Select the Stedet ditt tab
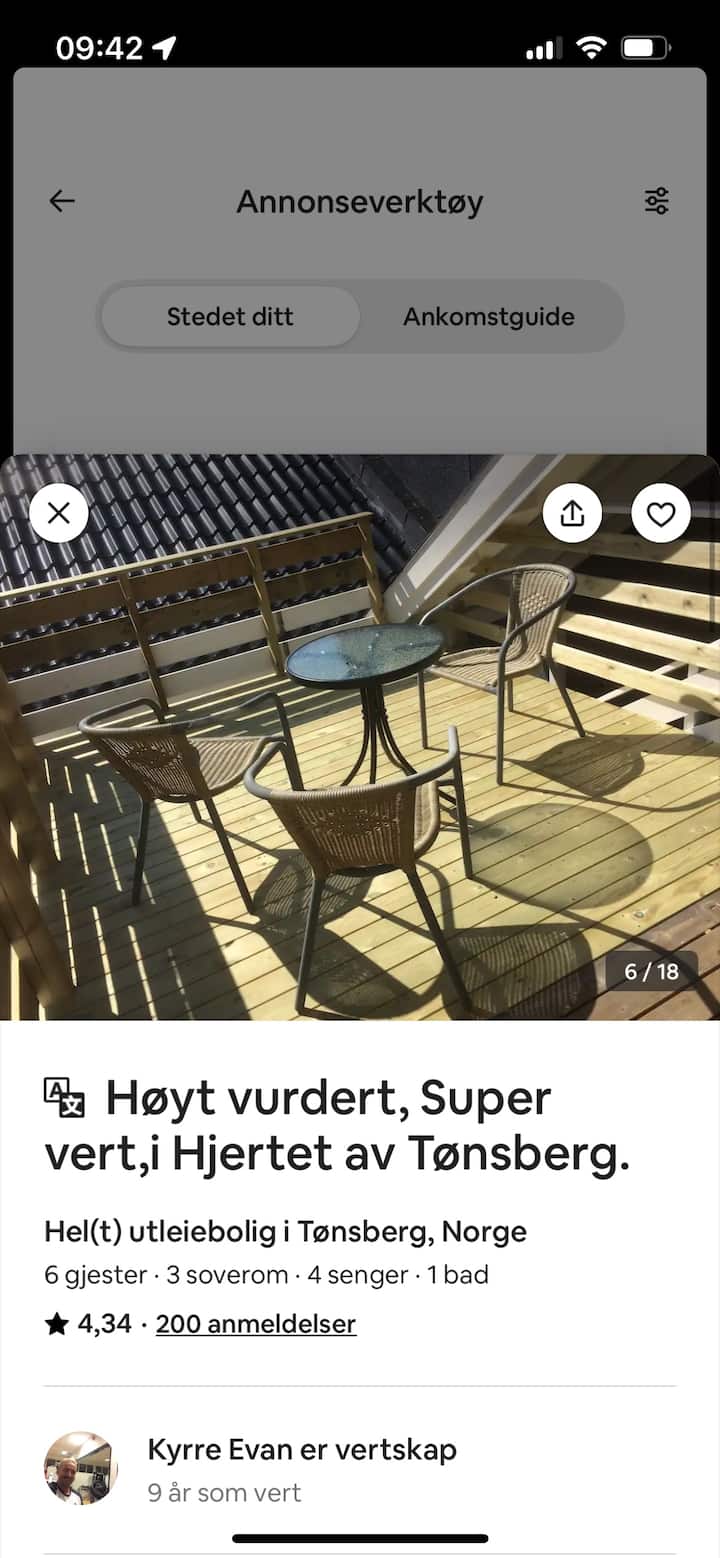720x1558 pixels. point(230,317)
